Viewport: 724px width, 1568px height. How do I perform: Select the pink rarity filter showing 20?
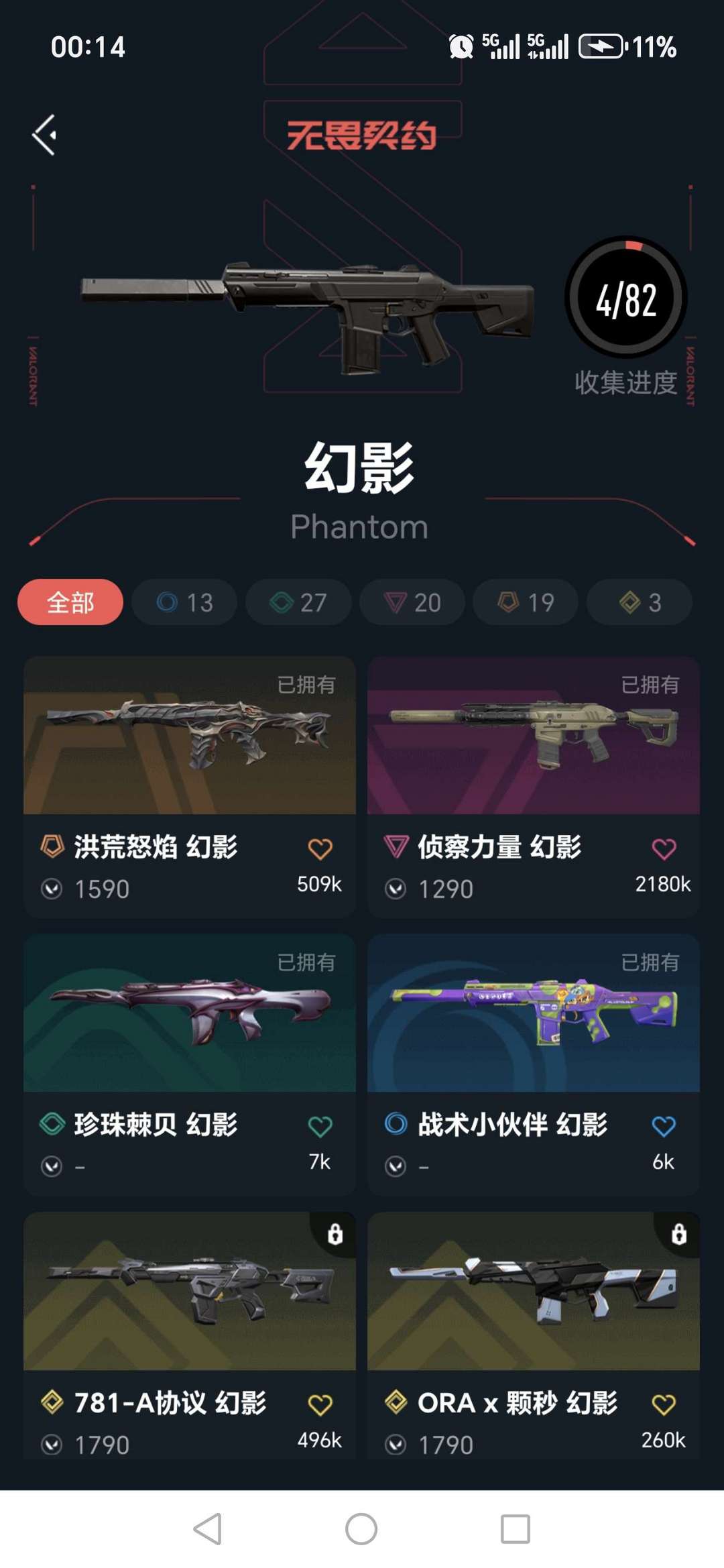point(411,602)
